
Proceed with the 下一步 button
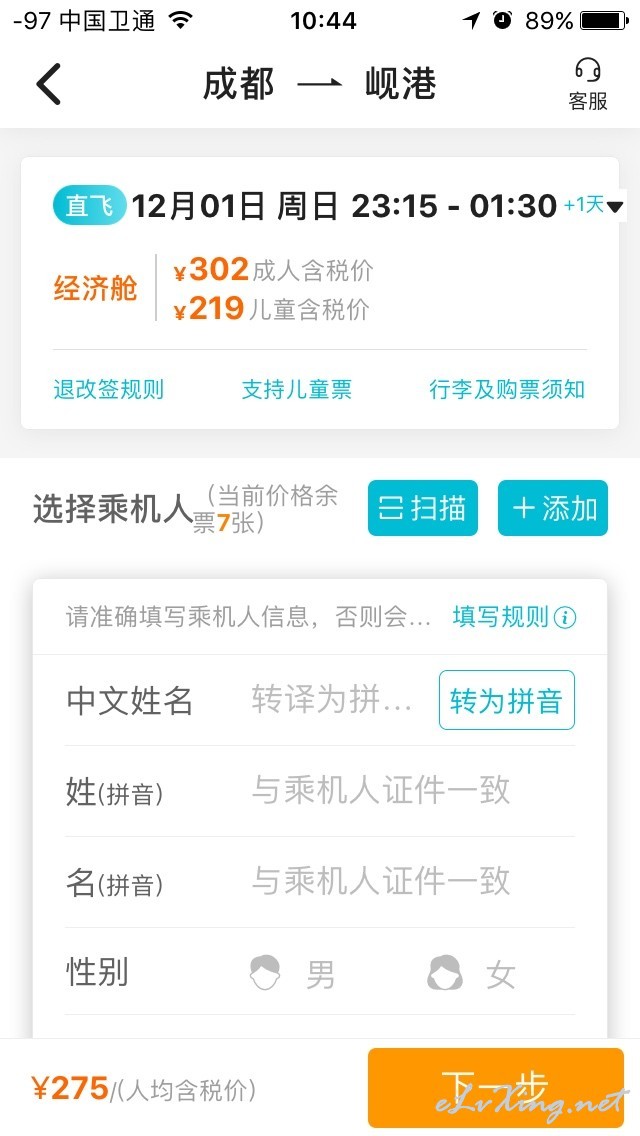pos(496,1087)
